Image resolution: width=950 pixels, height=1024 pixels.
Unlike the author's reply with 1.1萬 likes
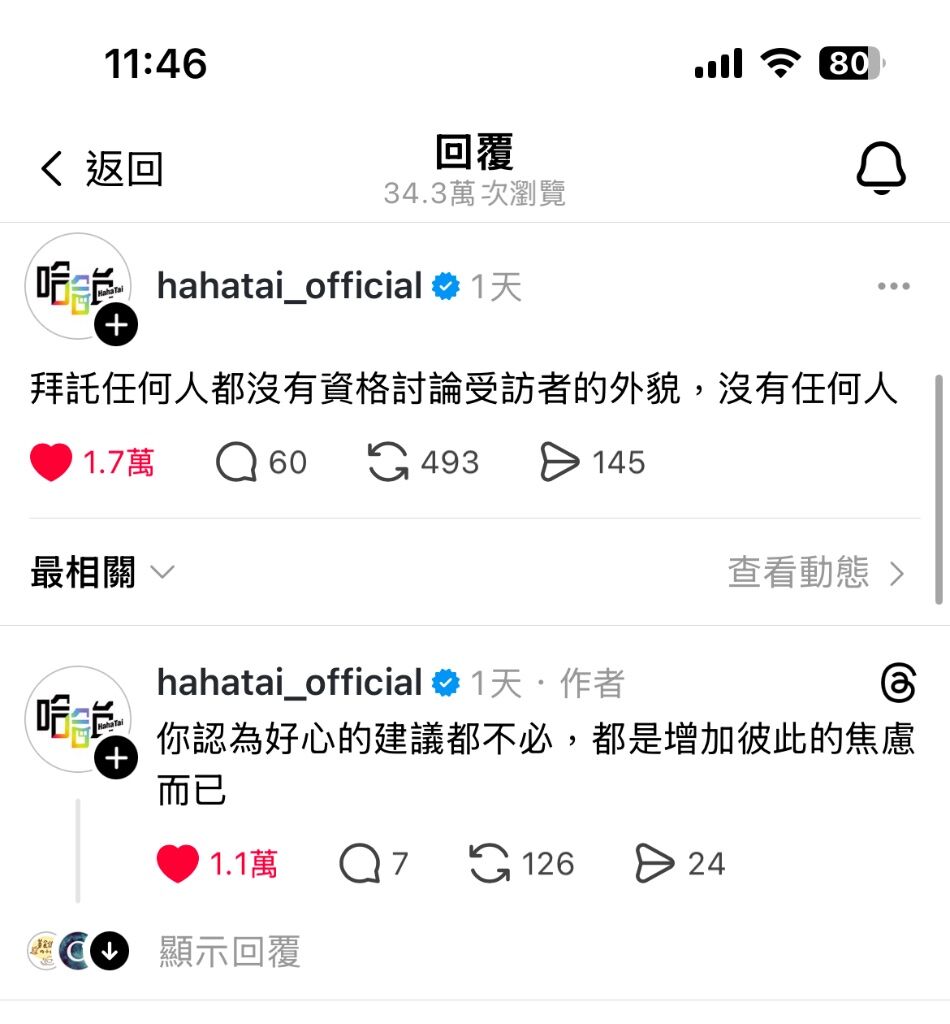pyautogui.click(x=178, y=864)
